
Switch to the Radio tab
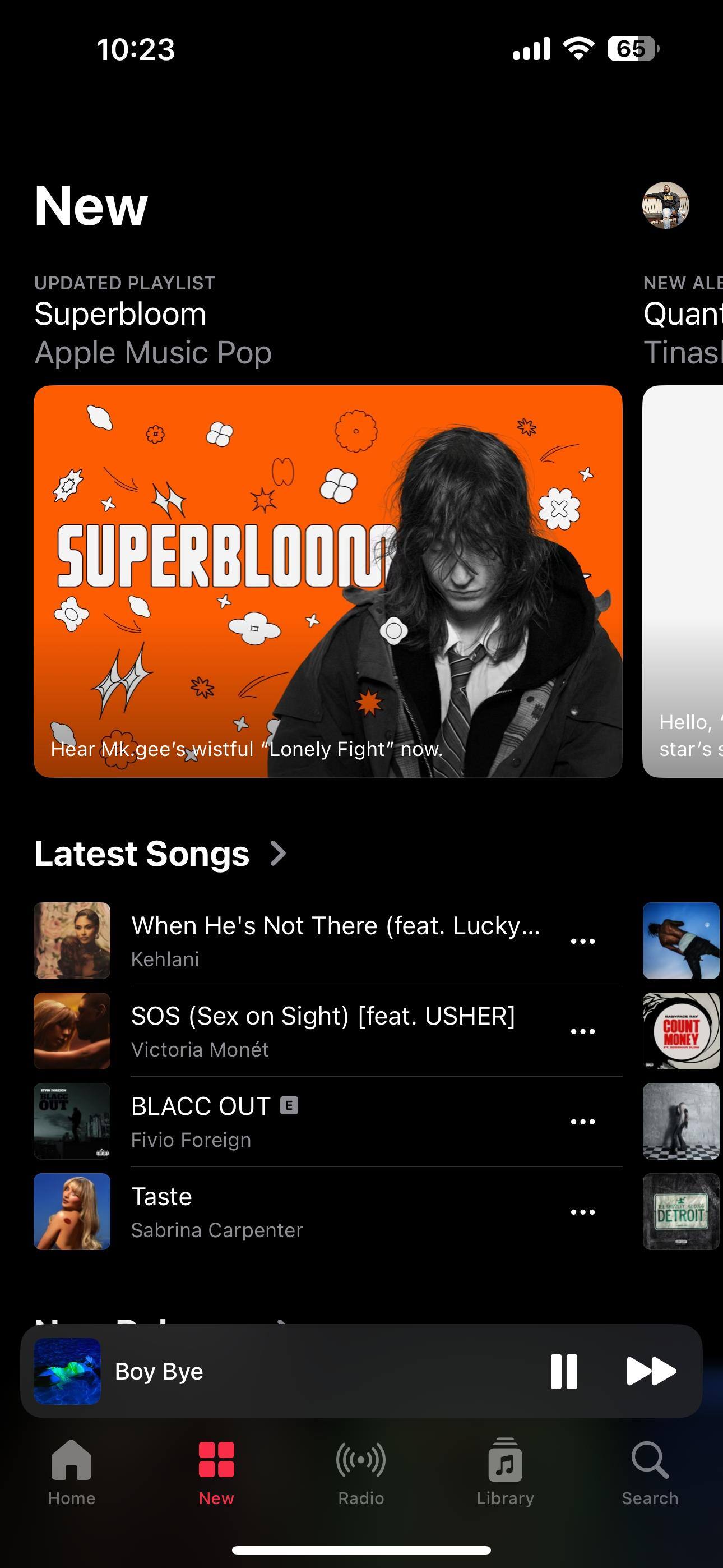click(x=361, y=1471)
